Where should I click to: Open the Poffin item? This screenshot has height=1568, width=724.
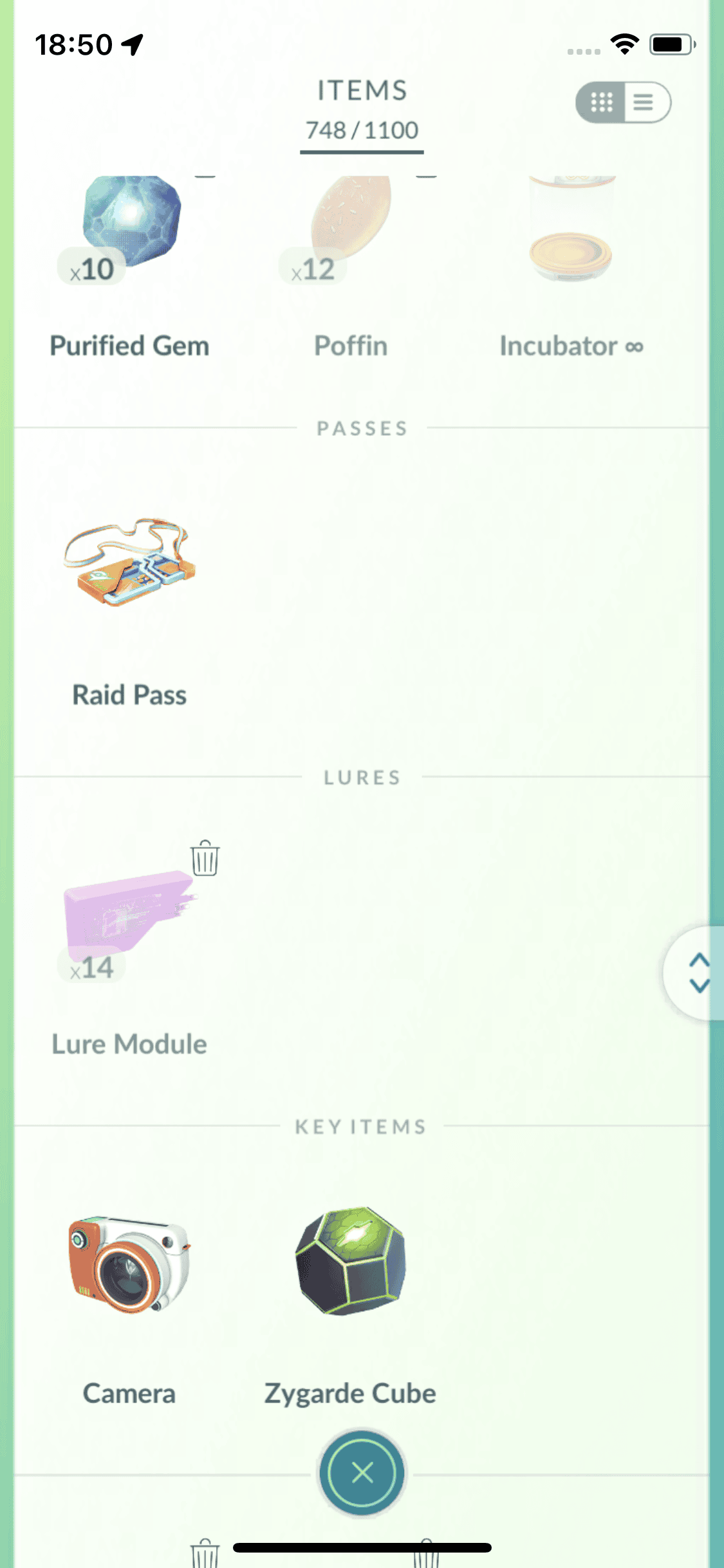(351, 257)
